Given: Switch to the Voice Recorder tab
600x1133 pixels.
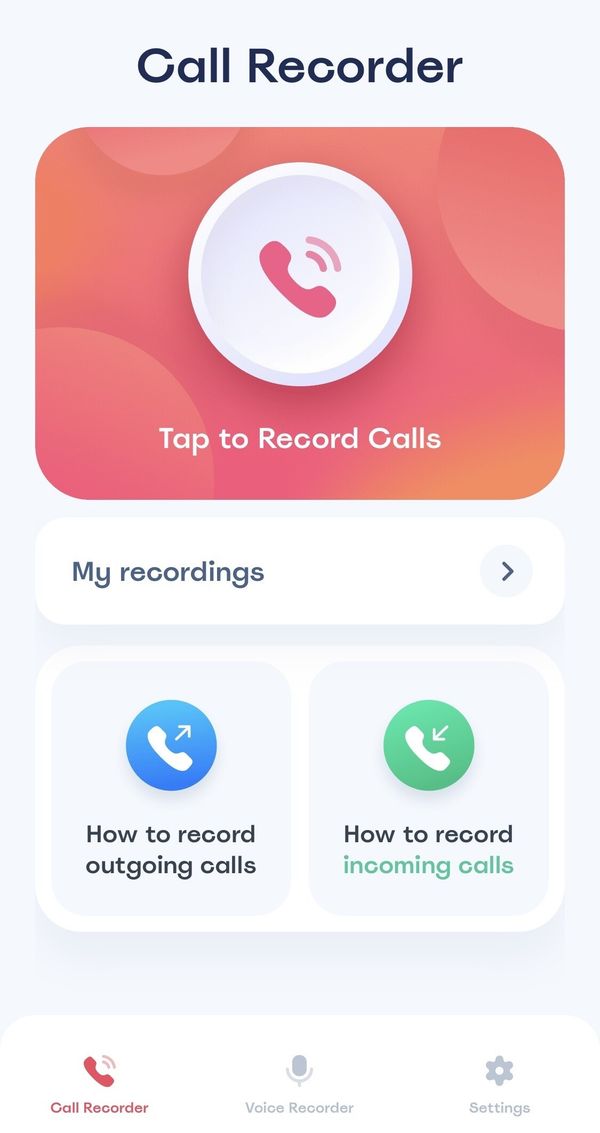Looking at the screenshot, I should point(299,1084).
